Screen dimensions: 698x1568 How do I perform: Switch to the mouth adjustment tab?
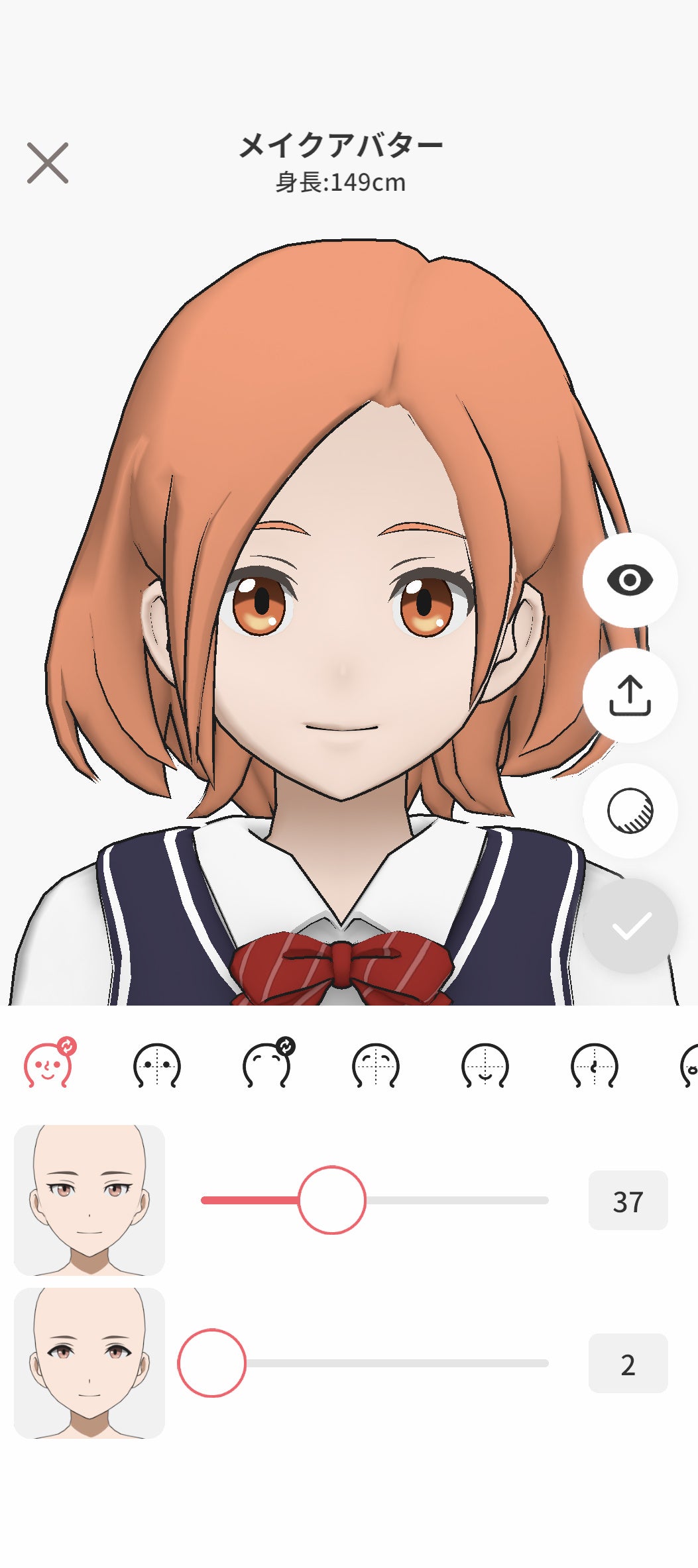[x=485, y=1065]
